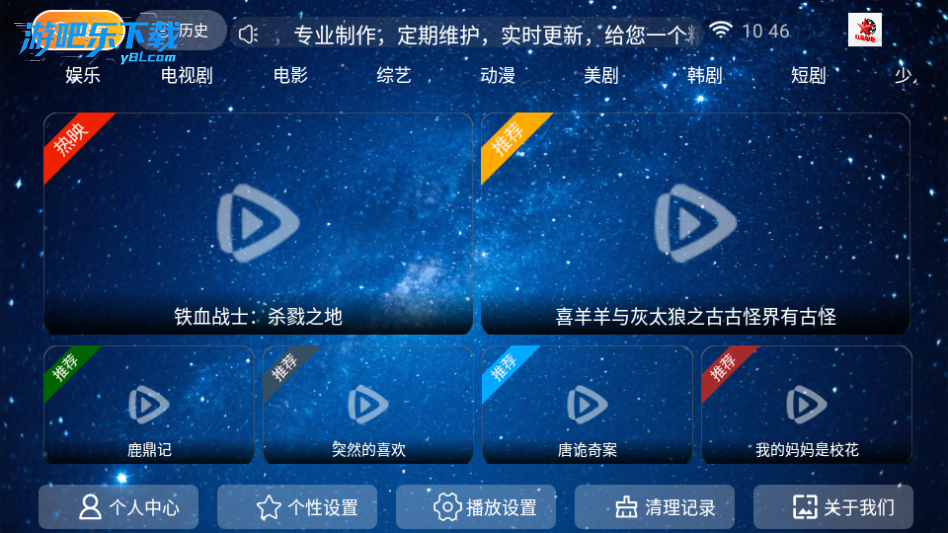Screen dimensions: 948x533
Task: Open the 关于我们 about page
Action: 833,507
